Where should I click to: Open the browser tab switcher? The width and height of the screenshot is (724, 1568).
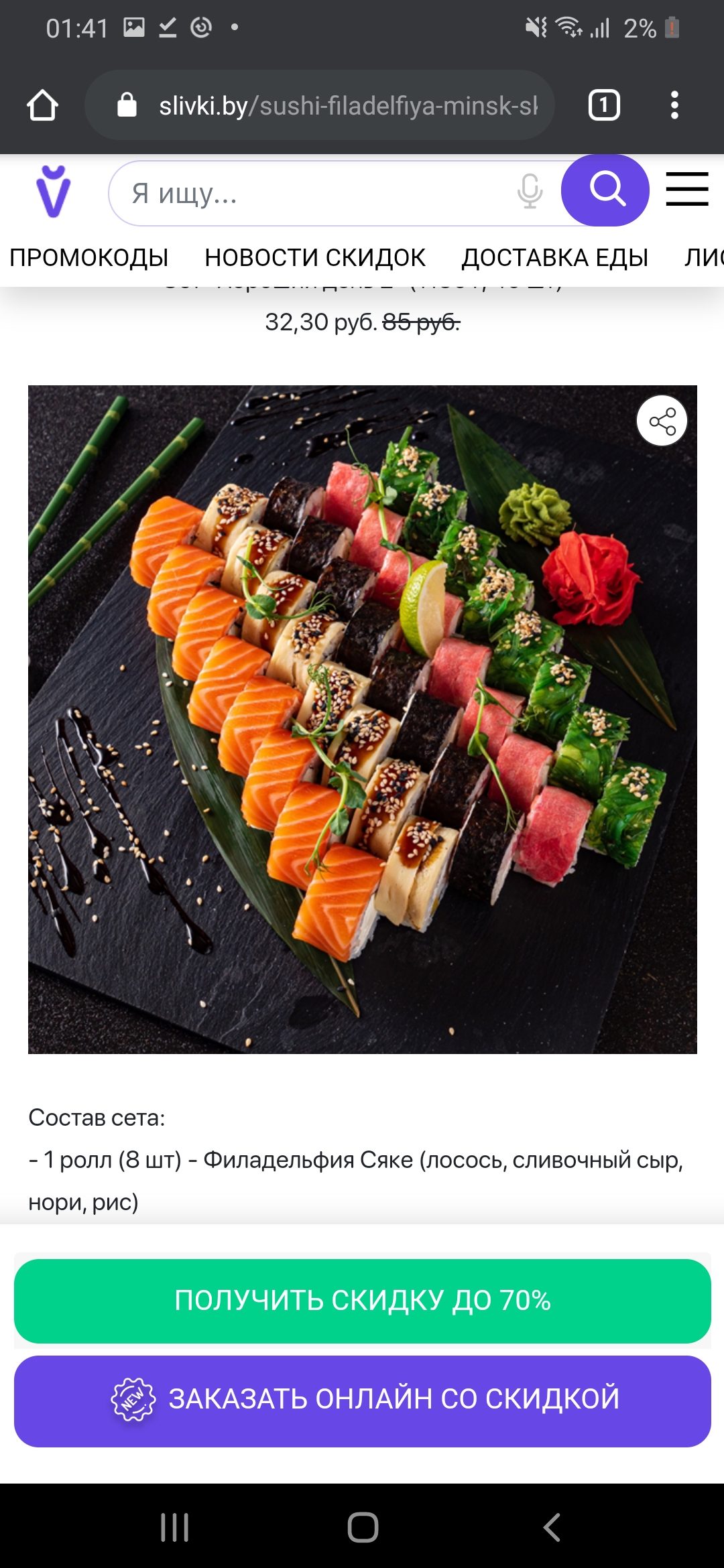[x=603, y=105]
